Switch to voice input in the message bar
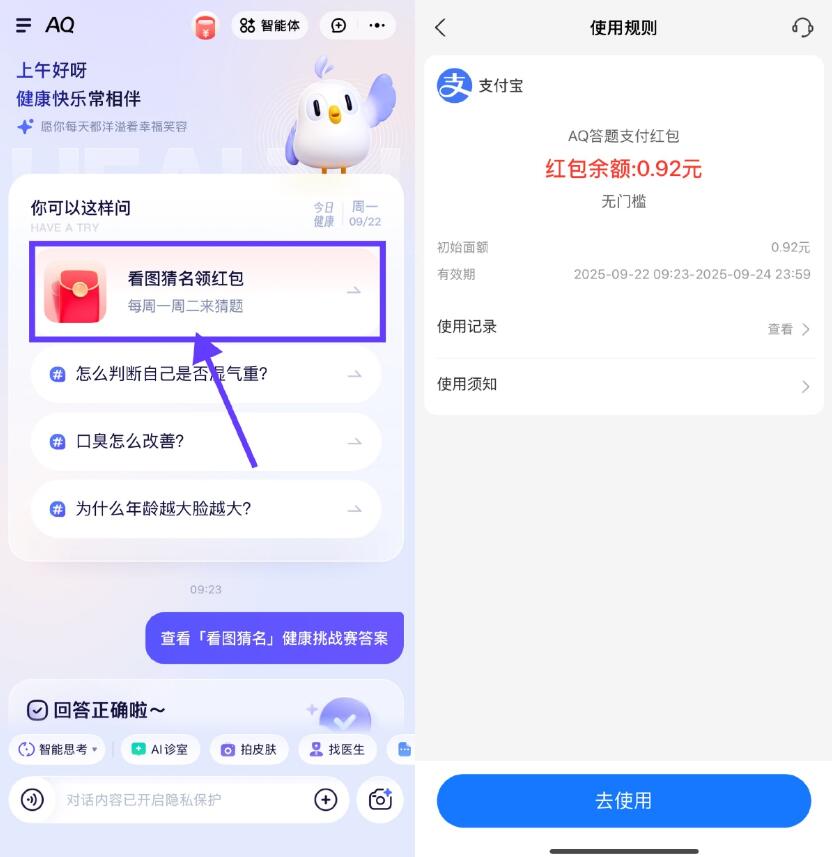The width and height of the screenshot is (832, 857). click(33, 800)
